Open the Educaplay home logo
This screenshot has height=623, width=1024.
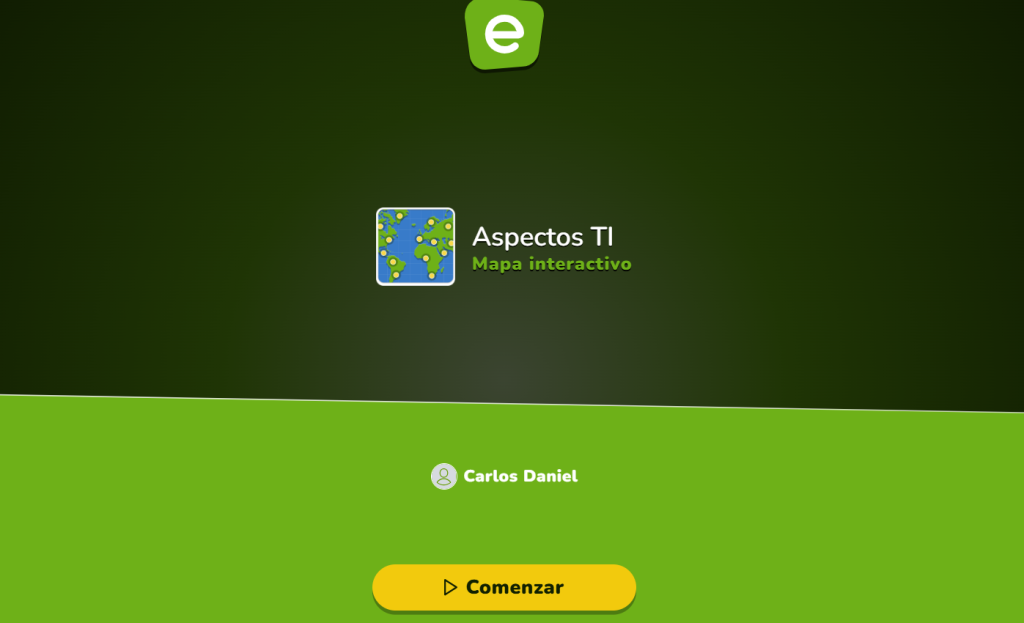(x=505, y=34)
